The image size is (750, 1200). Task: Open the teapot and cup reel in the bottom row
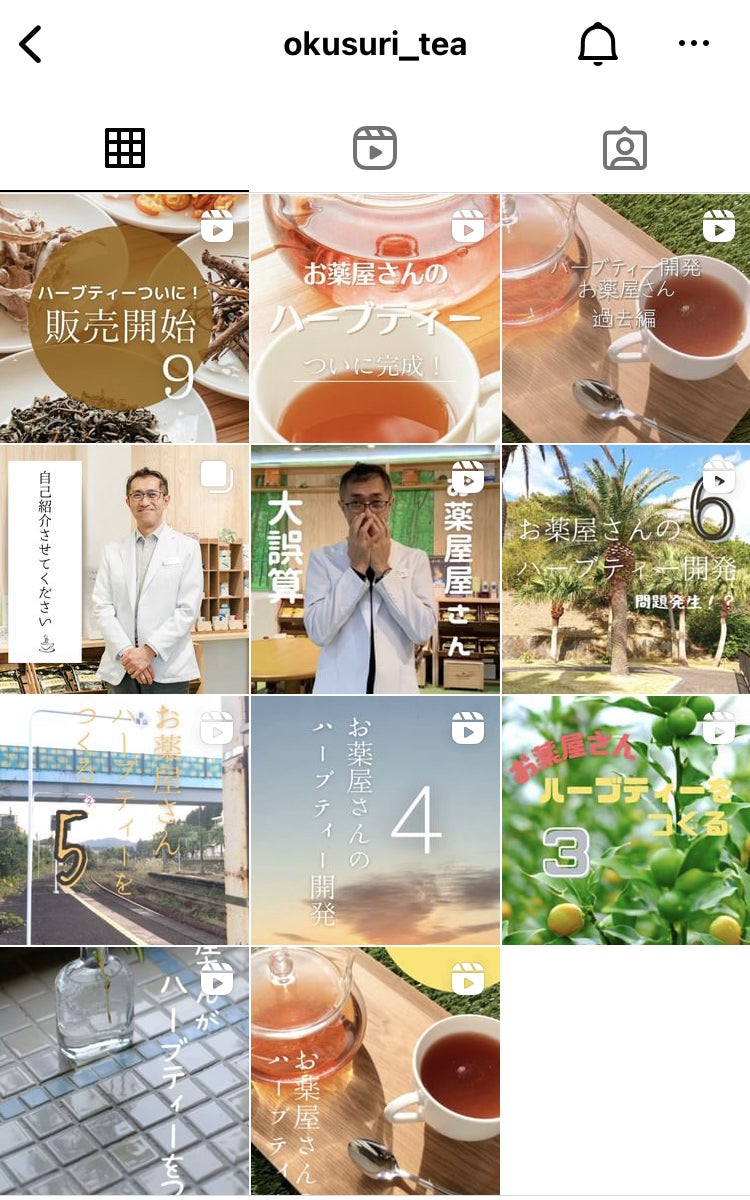coord(375,1070)
